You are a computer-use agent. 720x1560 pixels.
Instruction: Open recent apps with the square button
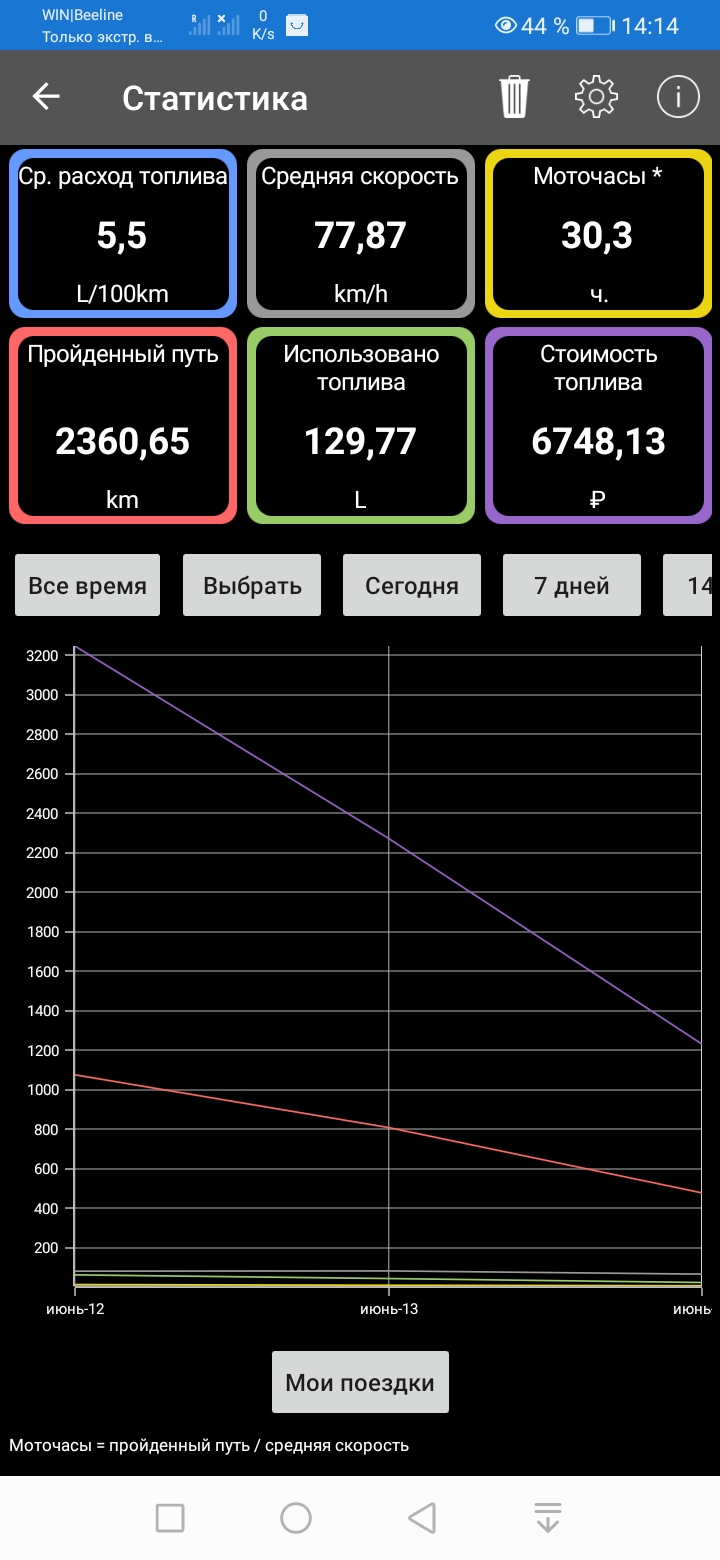pyautogui.click(x=170, y=1517)
